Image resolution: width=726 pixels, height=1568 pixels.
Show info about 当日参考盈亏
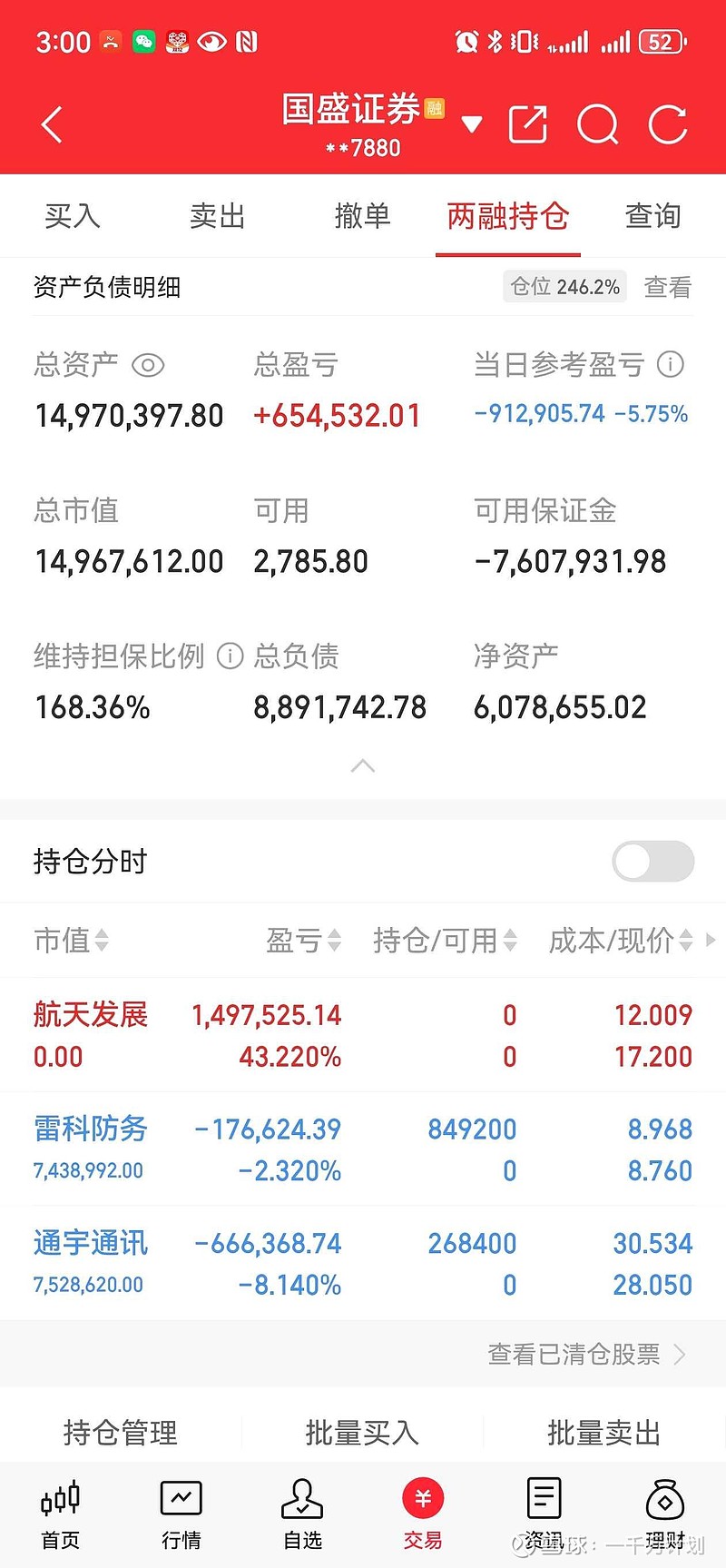[x=670, y=365]
